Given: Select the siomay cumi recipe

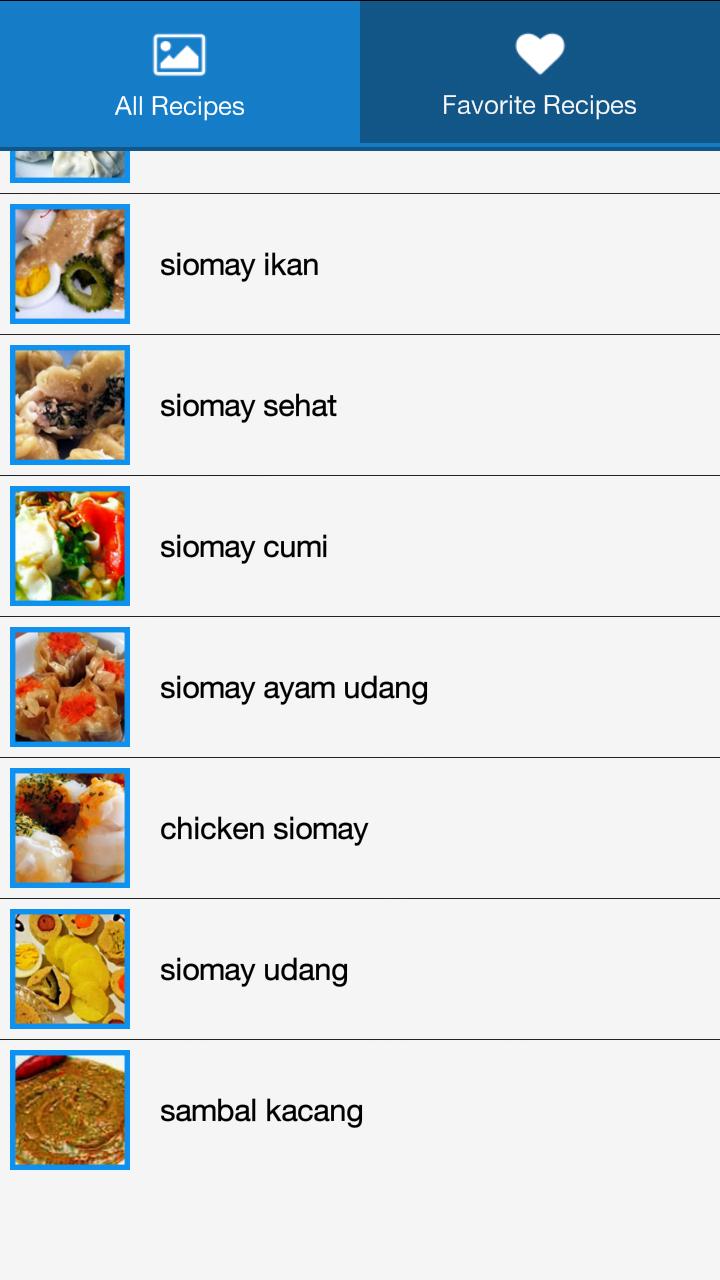Looking at the screenshot, I should [360, 546].
